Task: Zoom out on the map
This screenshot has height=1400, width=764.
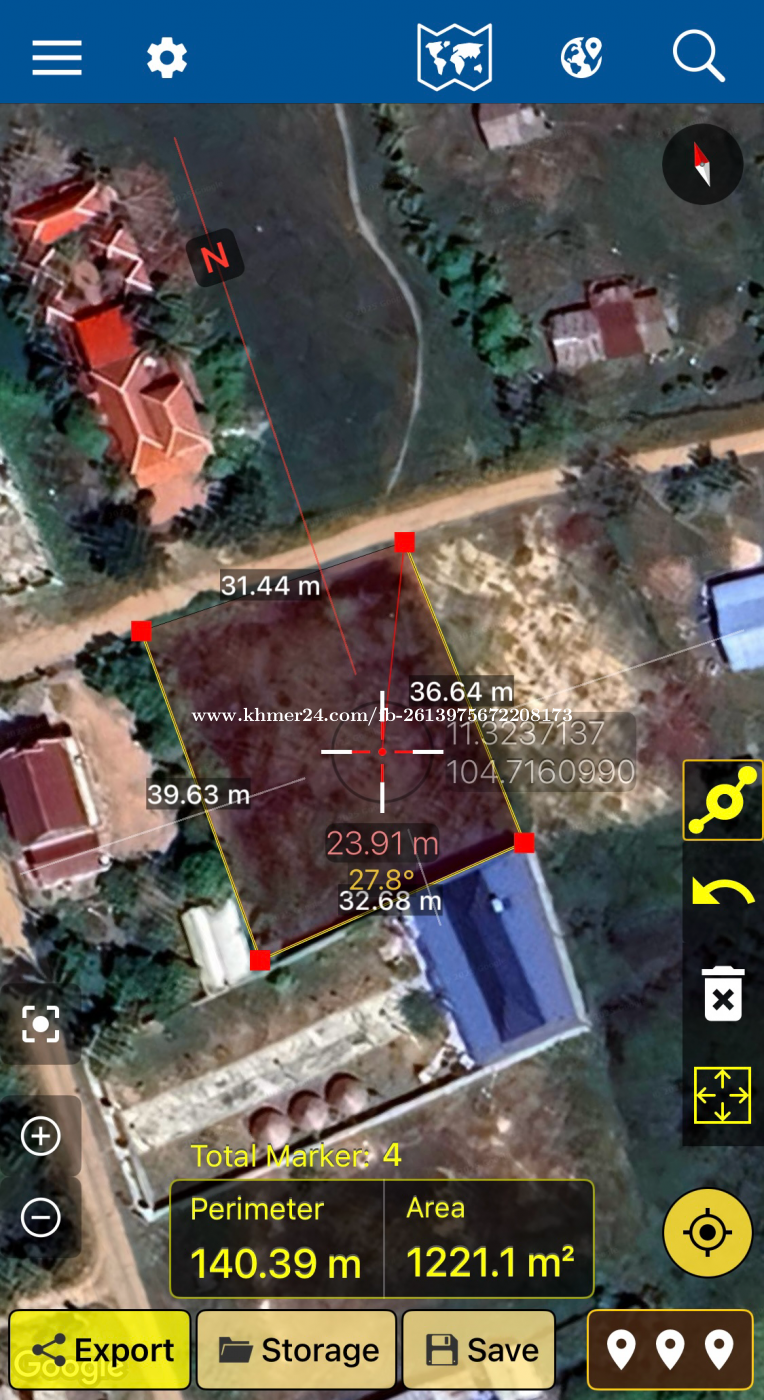Action: pyautogui.click(x=41, y=1217)
